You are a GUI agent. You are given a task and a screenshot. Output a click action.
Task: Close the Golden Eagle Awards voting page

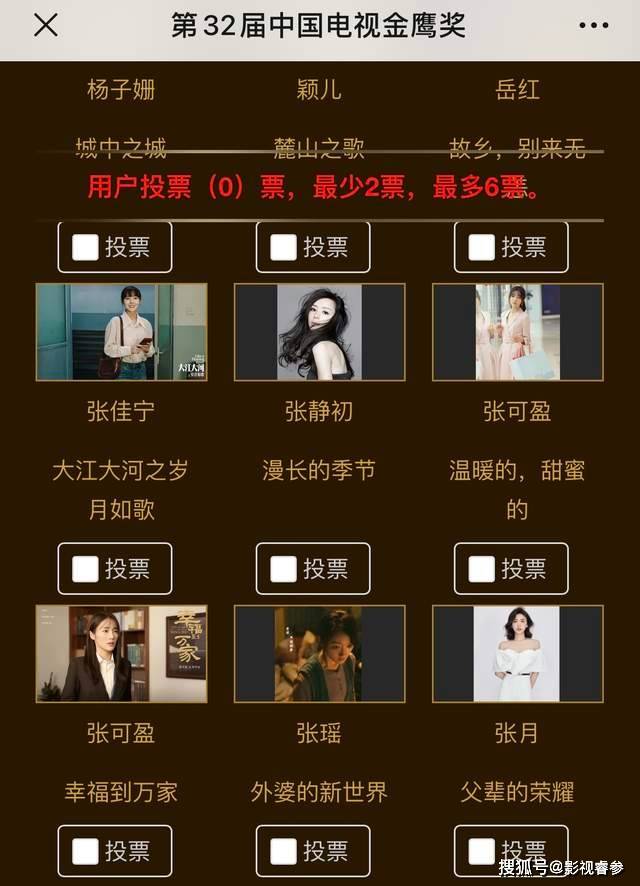tap(46, 25)
